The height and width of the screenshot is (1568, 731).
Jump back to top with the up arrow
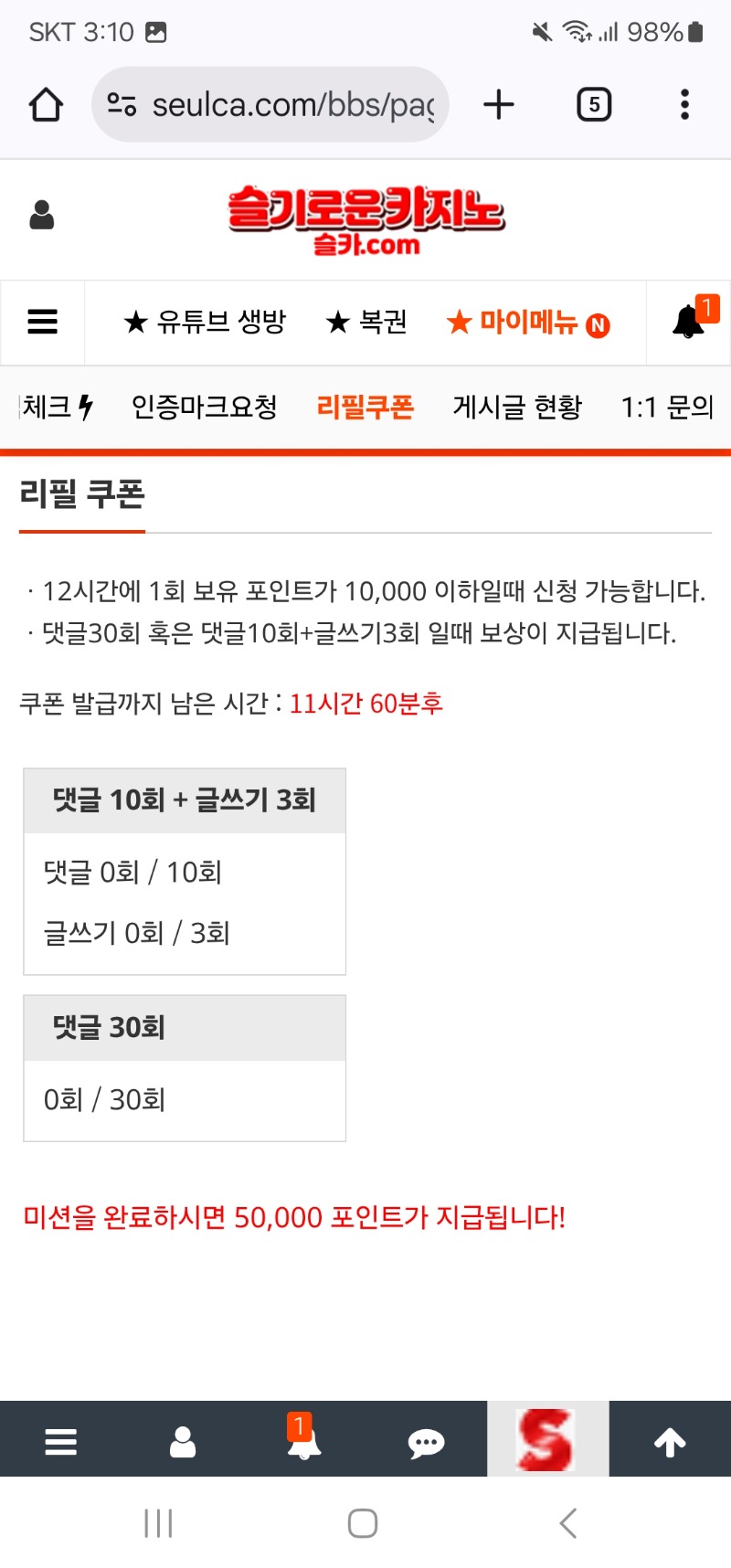670,1443
